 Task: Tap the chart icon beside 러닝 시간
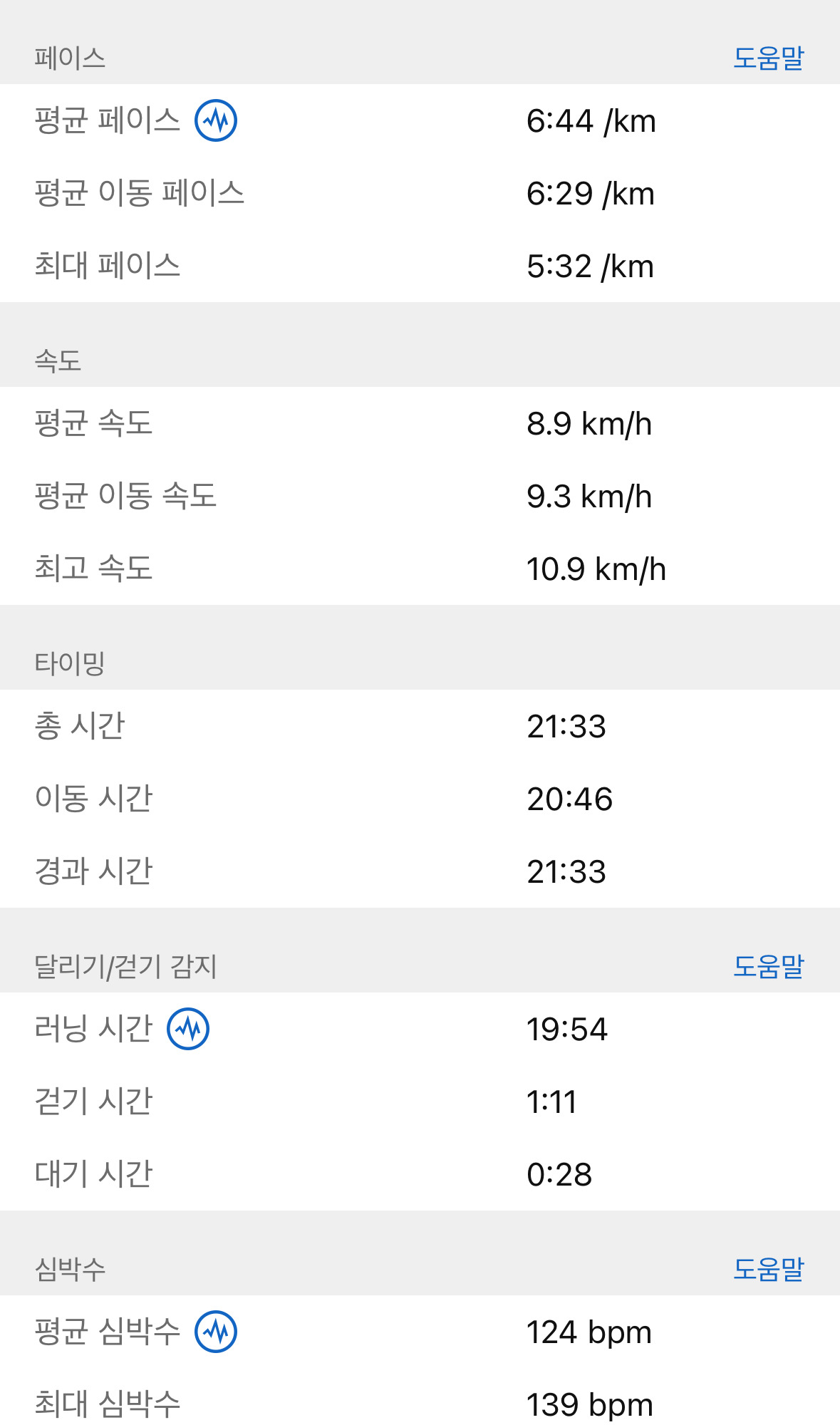click(188, 1028)
